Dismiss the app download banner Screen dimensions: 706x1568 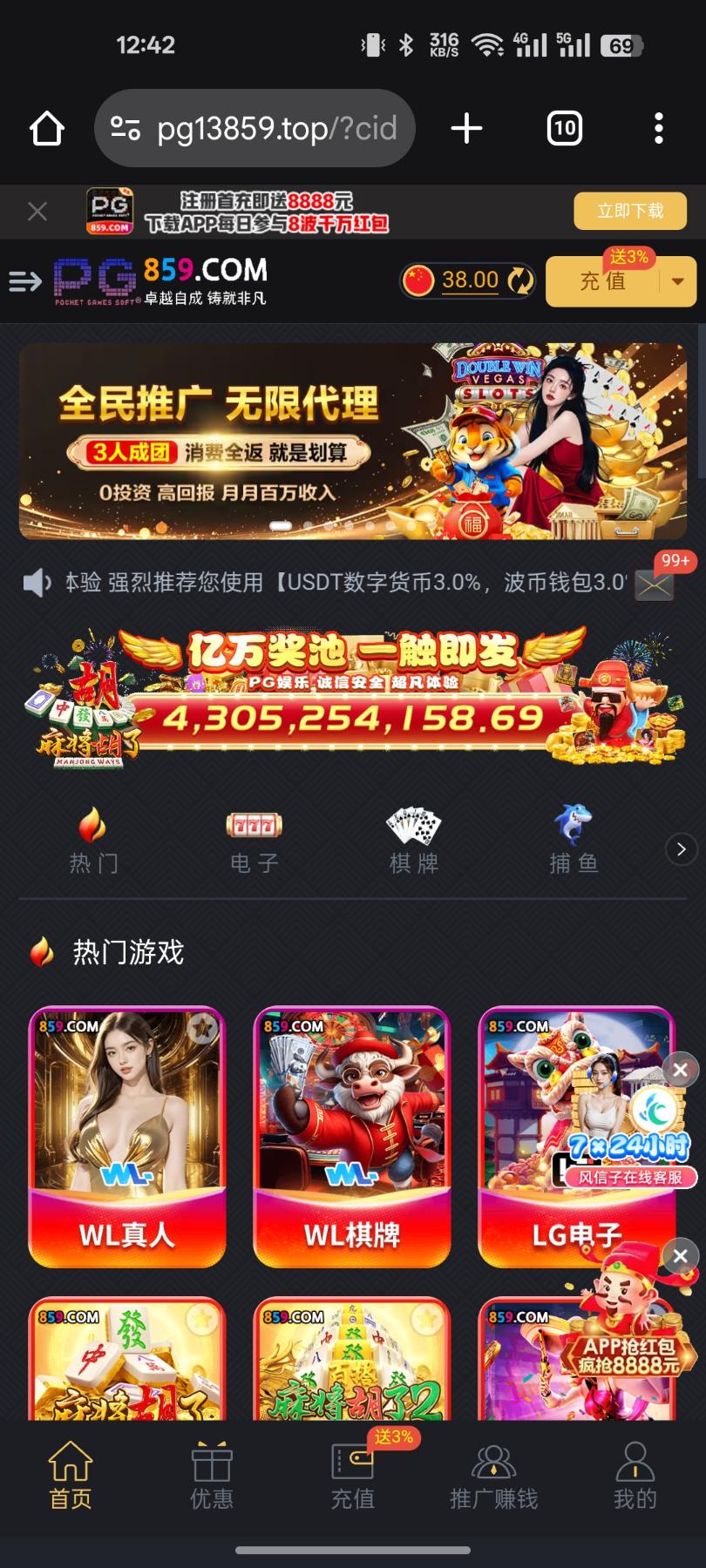pyautogui.click(x=37, y=212)
